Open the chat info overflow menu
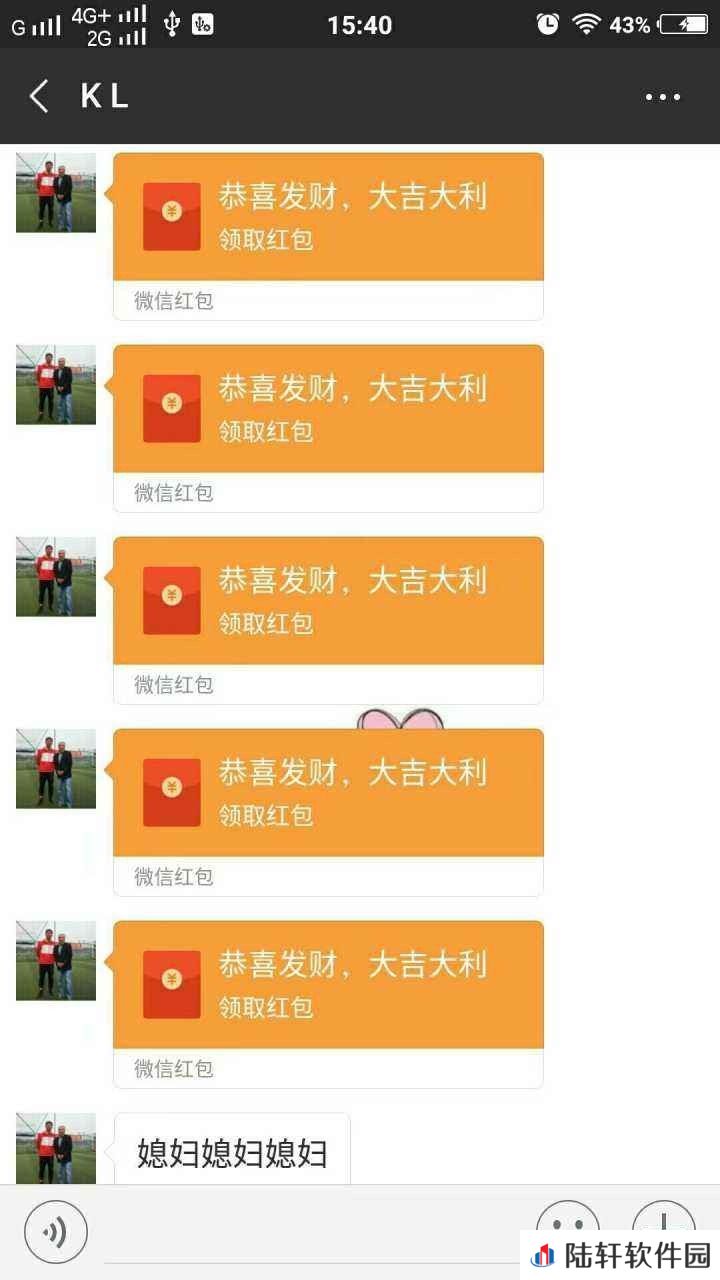 pos(662,97)
